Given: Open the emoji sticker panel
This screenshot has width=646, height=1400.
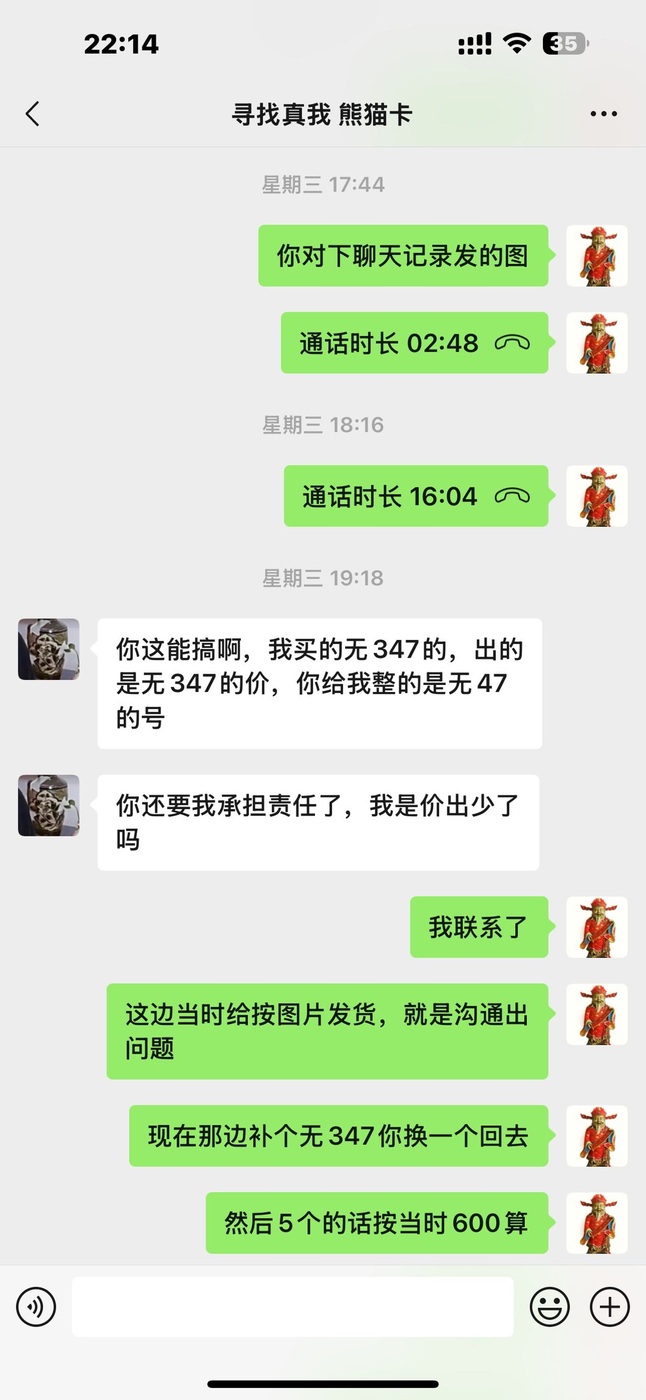Looking at the screenshot, I should point(549,1306).
